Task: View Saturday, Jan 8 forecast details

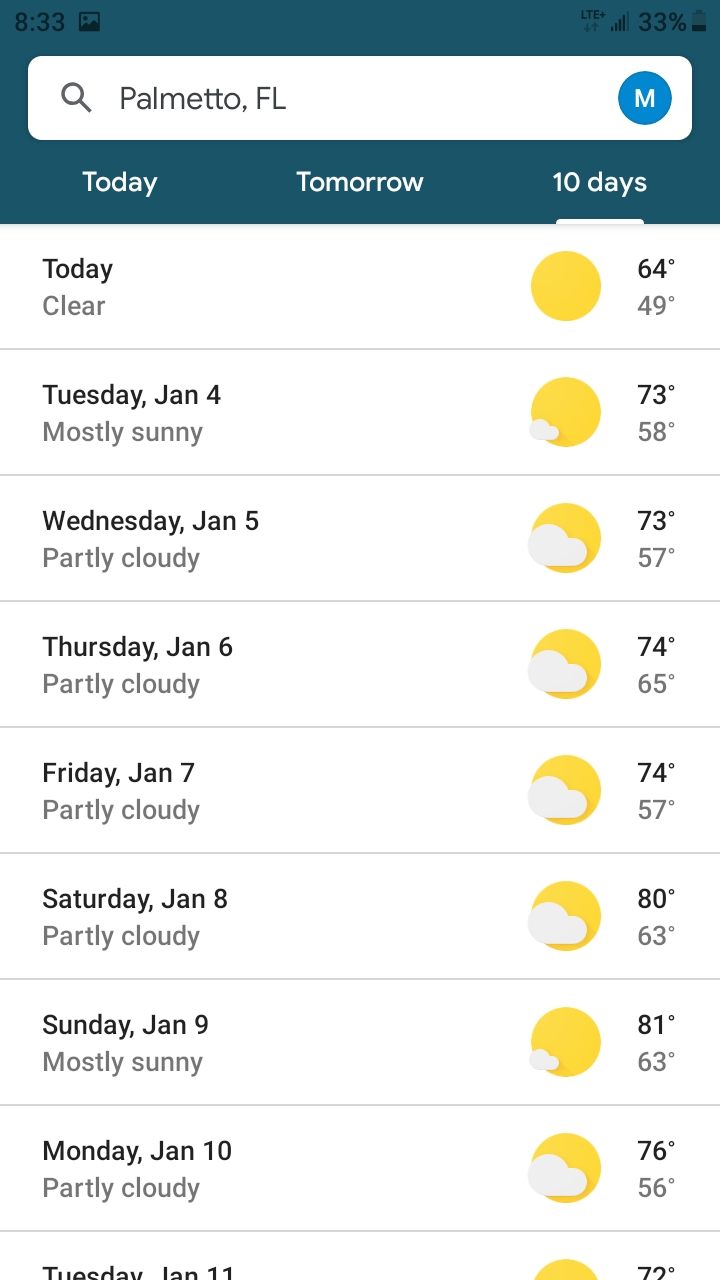Action: click(x=360, y=917)
